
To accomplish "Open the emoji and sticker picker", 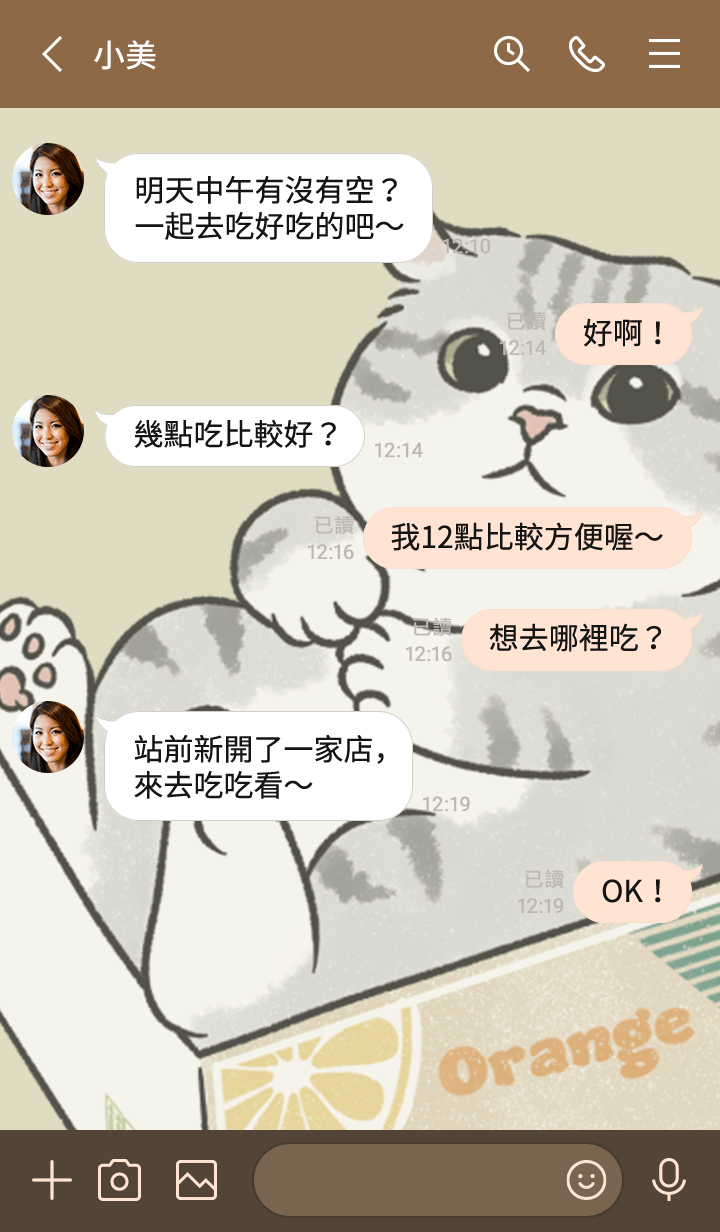I will coord(587,1181).
